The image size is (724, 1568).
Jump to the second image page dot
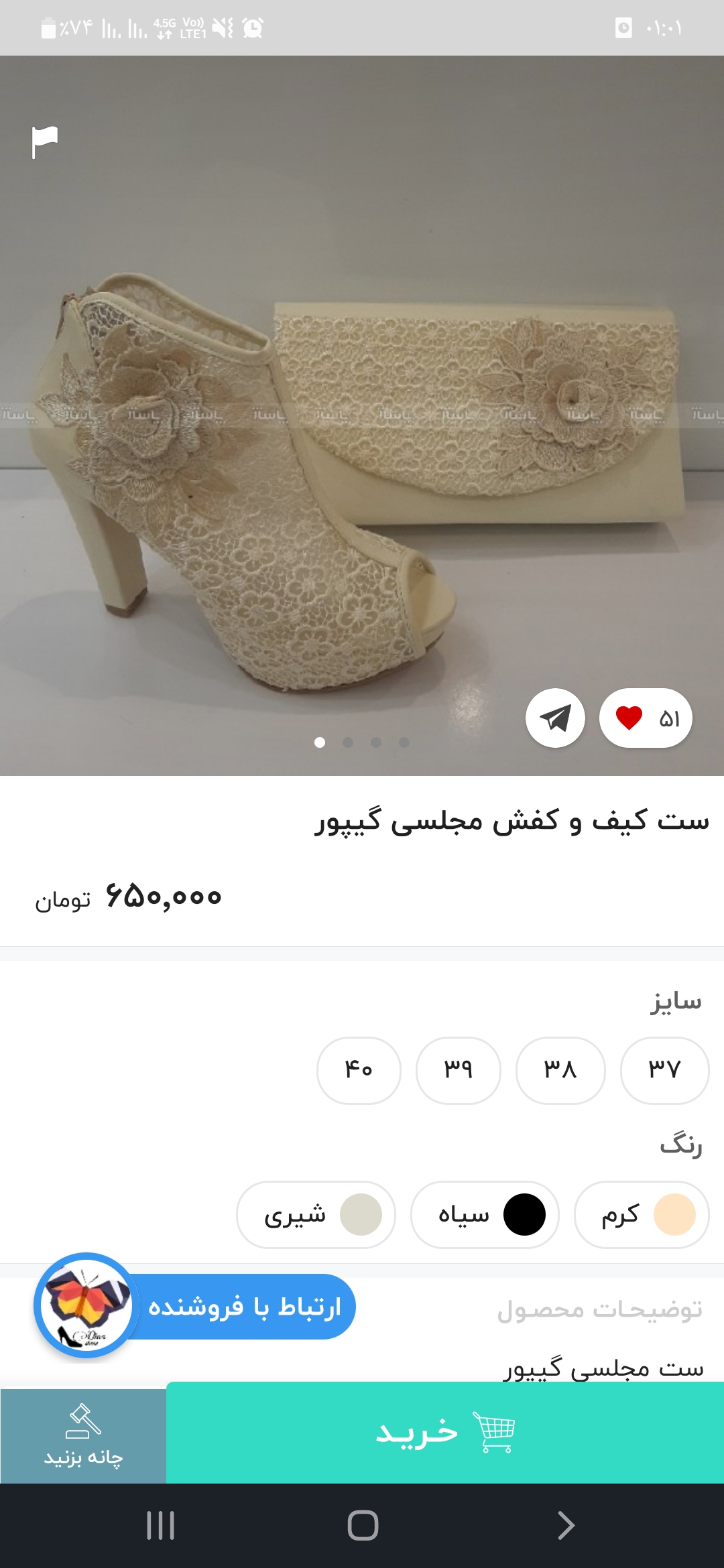tap(348, 742)
